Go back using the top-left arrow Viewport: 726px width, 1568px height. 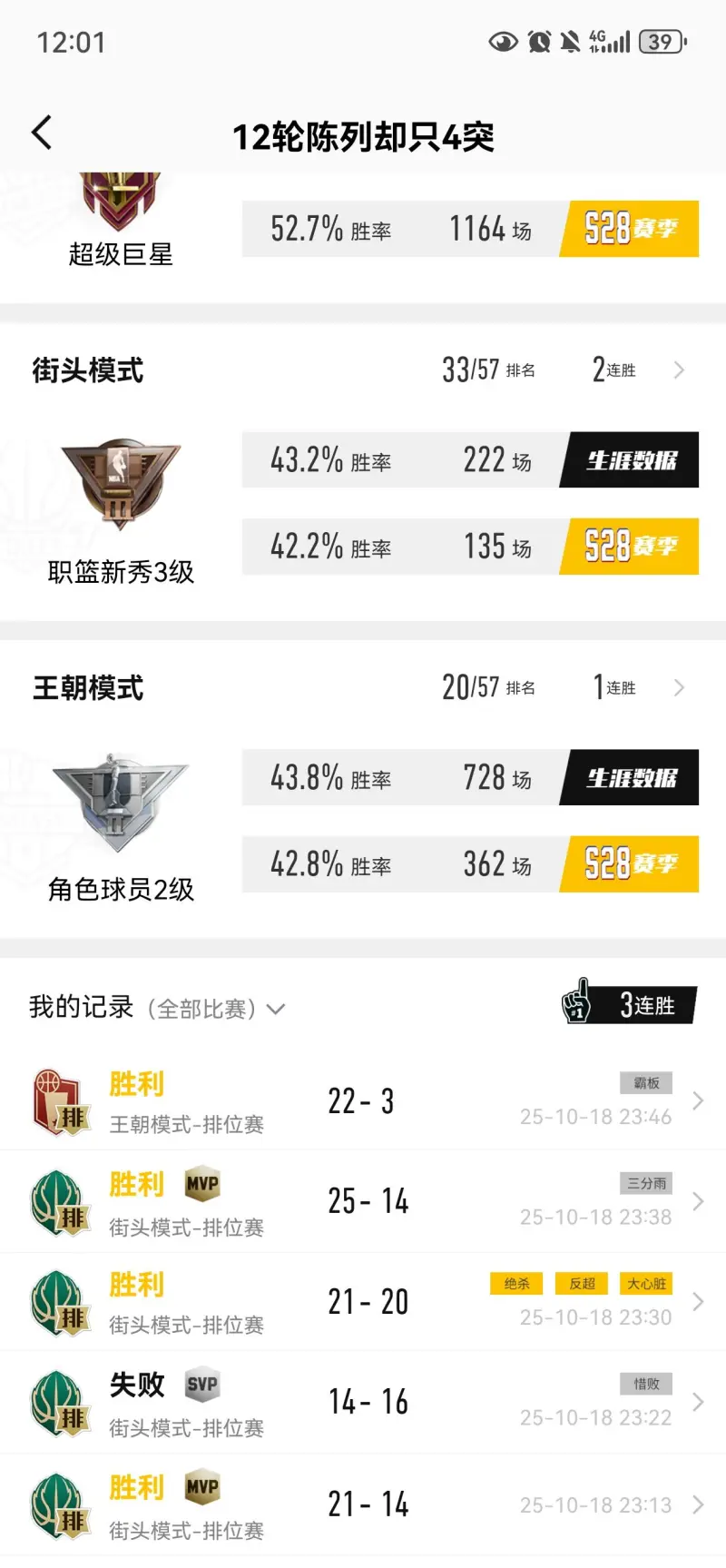coord(42,133)
